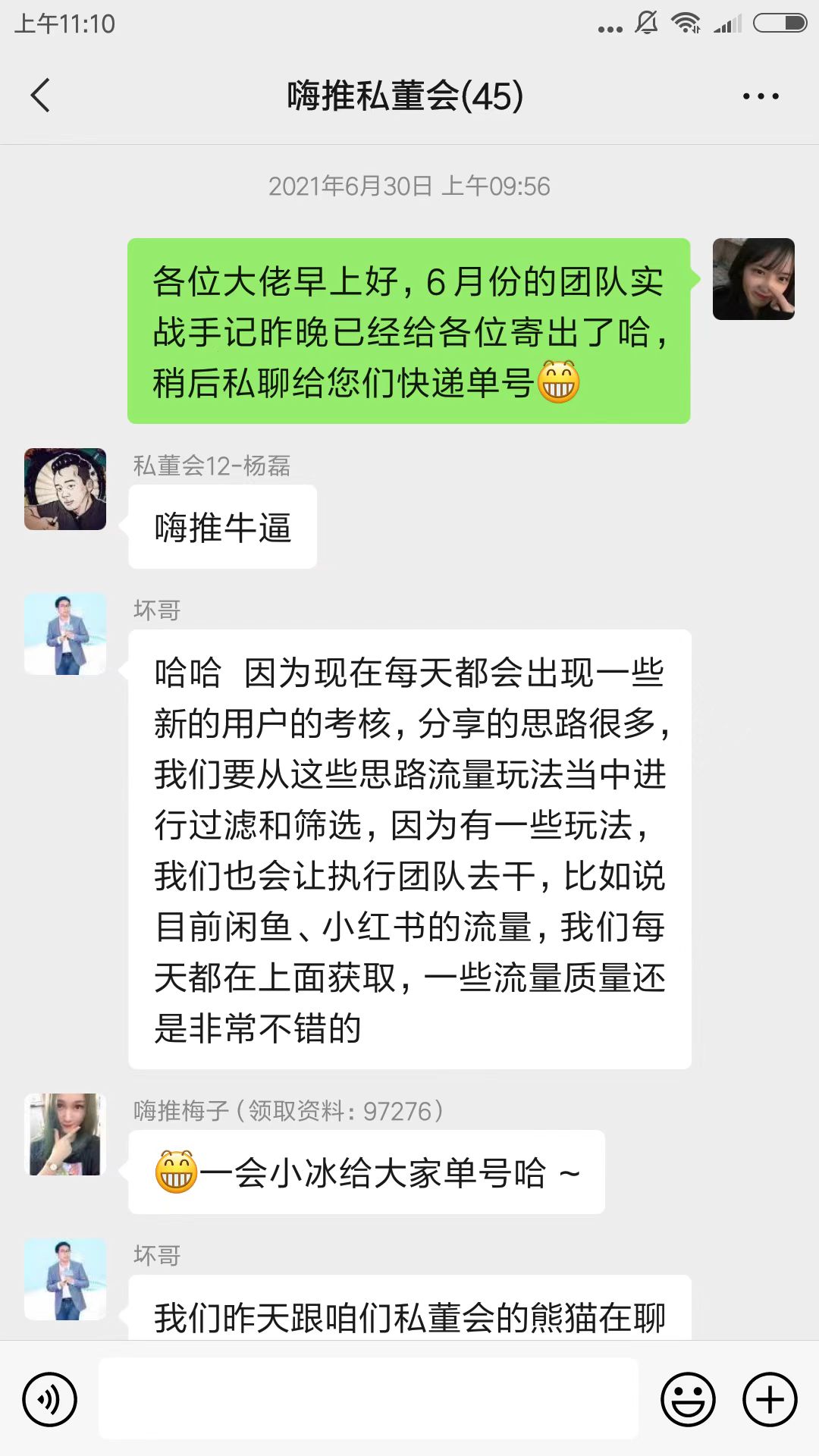Image resolution: width=819 pixels, height=1456 pixels.
Task: Open the group chat overflow menu
Action: coord(761,96)
